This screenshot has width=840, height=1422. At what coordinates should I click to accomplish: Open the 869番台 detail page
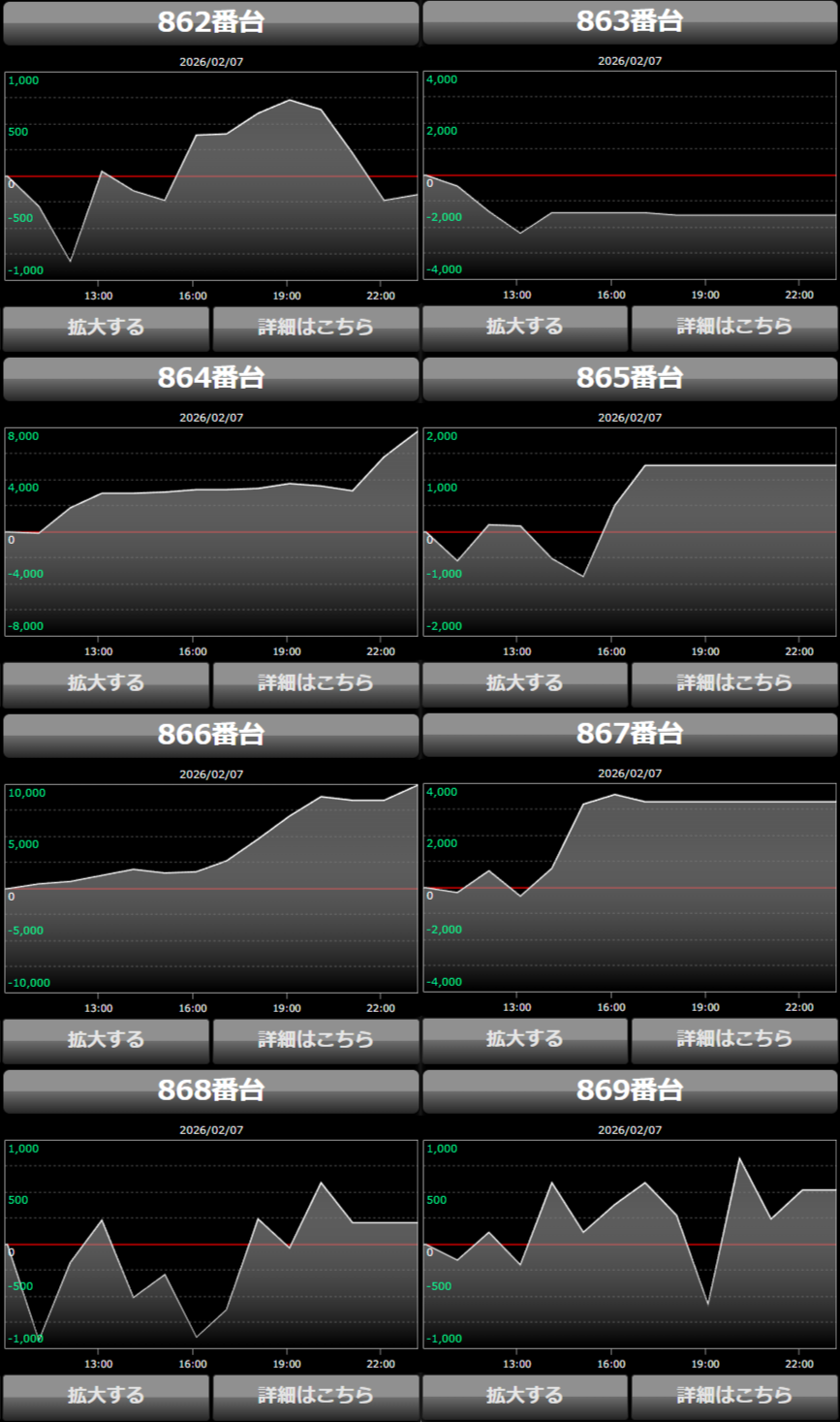(734, 1396)
